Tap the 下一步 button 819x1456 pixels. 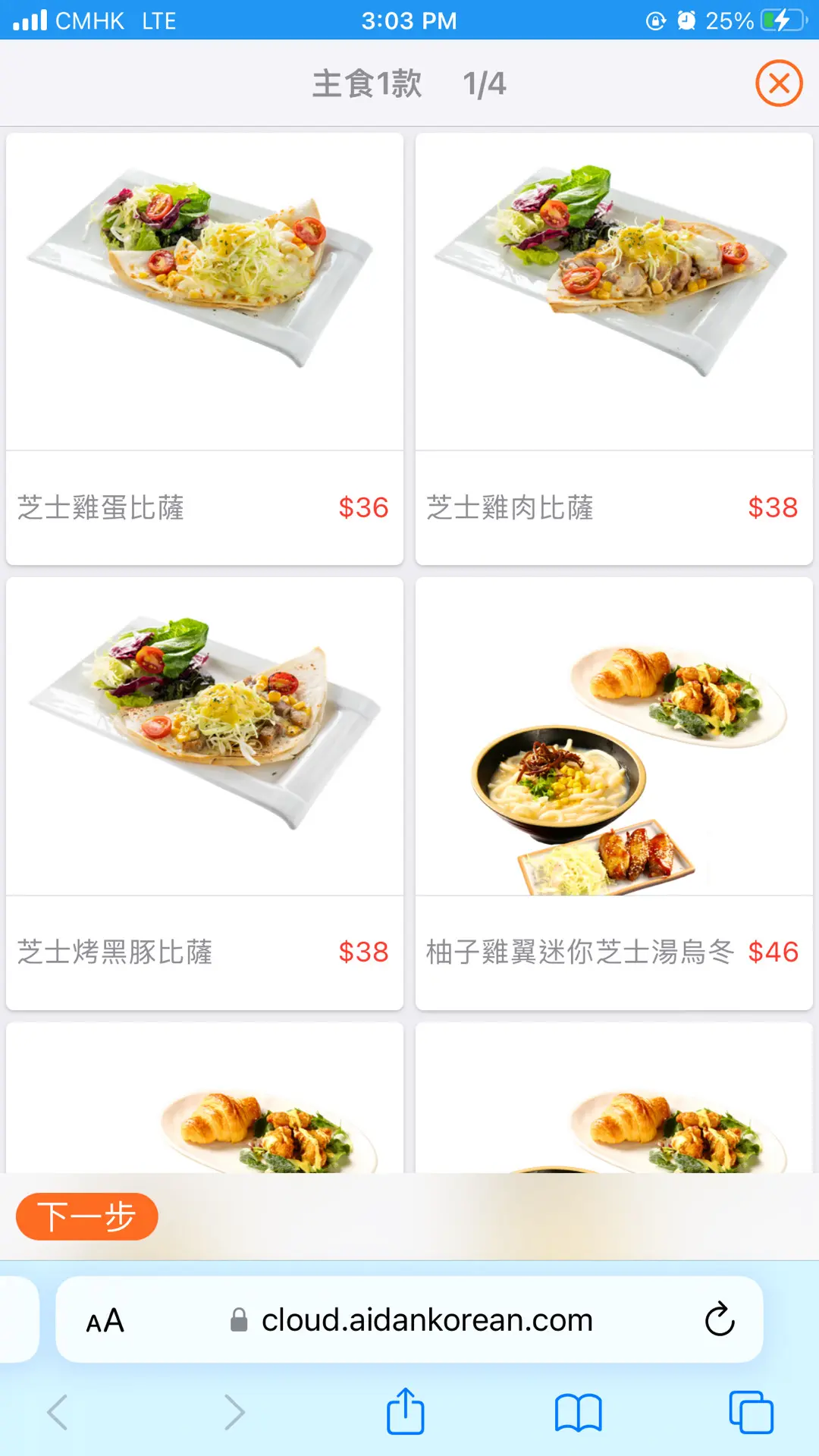[86, 1216]
